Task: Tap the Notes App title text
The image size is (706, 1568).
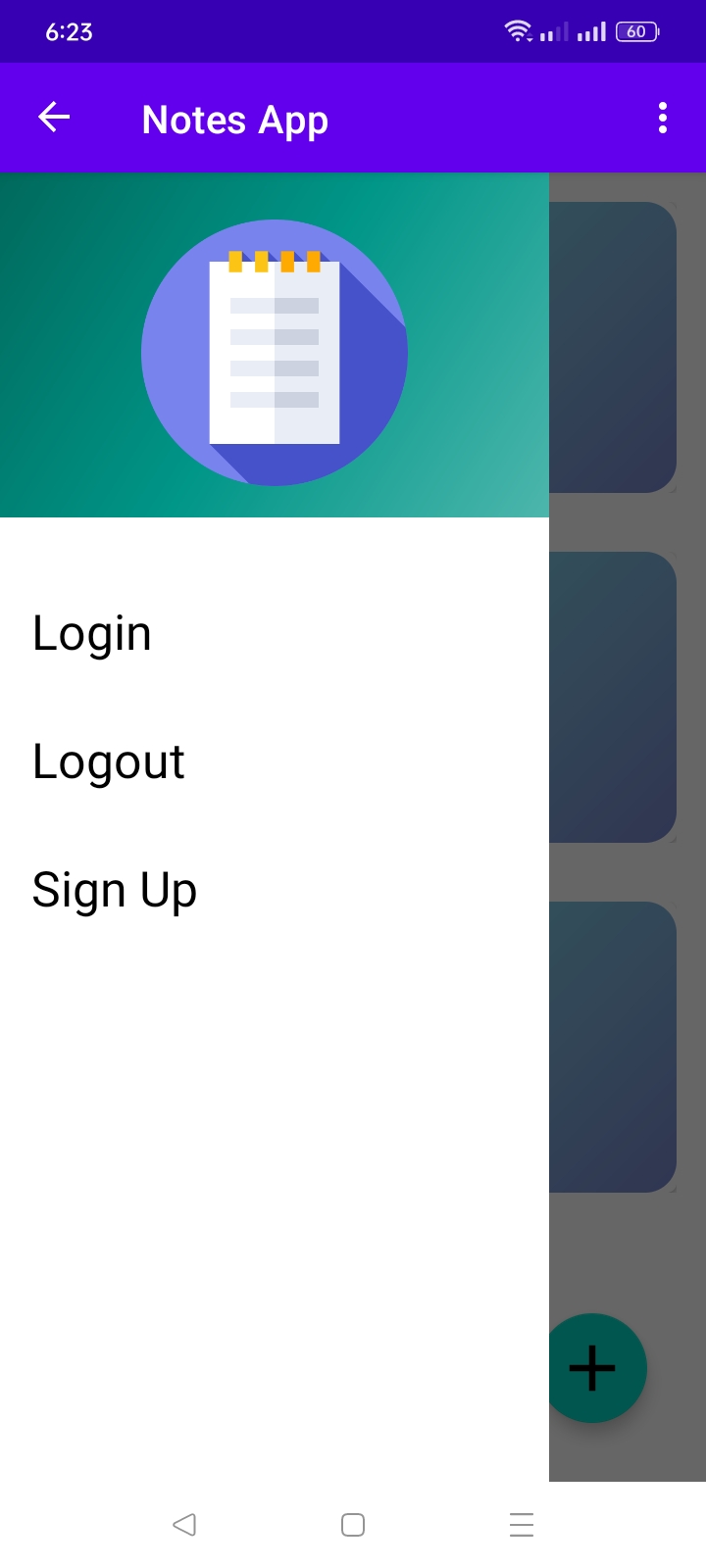Action: 234,118
